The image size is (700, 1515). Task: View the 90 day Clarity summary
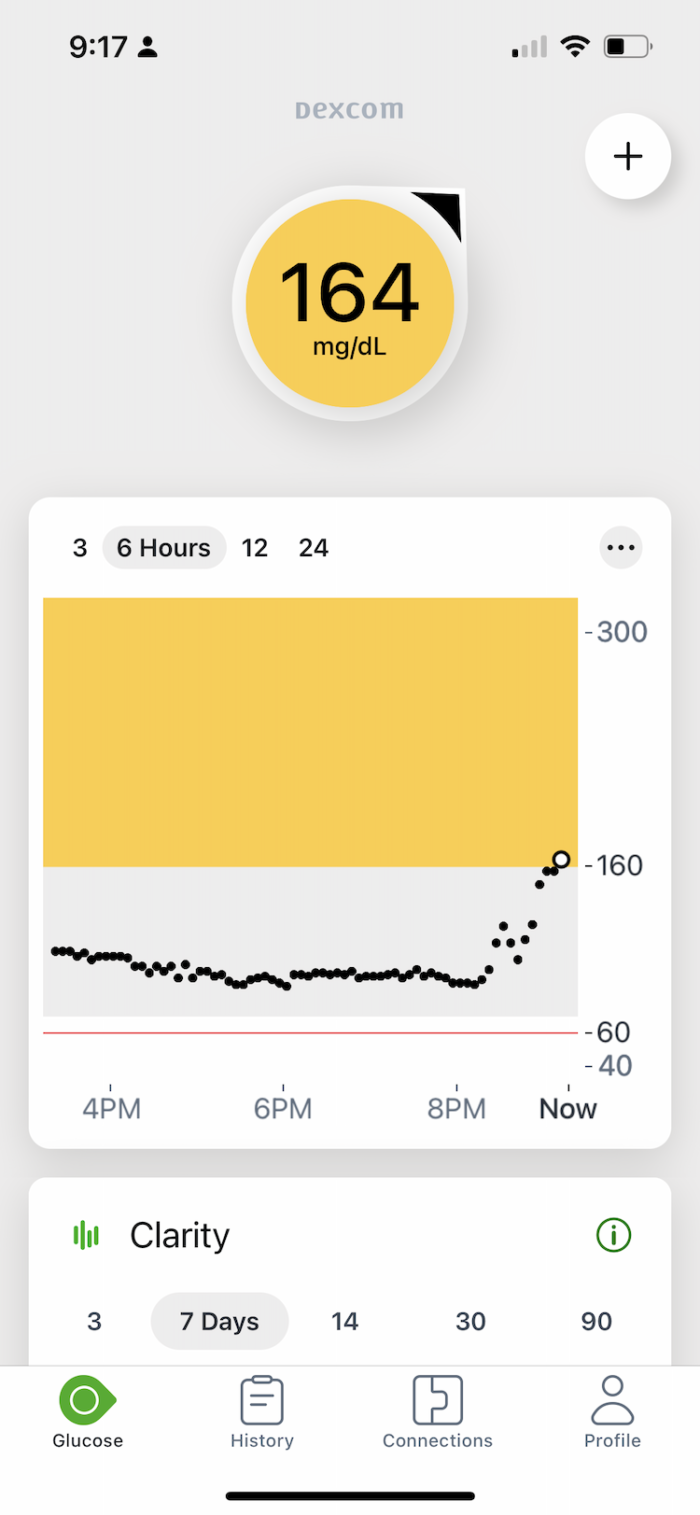(596, 1321)
